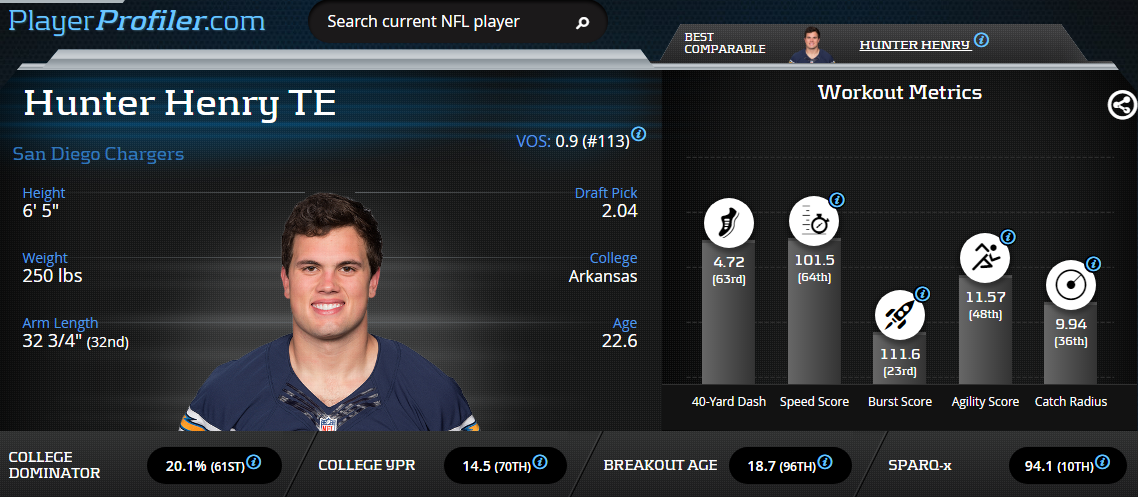Tap the magnifier search icon
This screenshot has height=497, width=1138.
tap(583, 22)
